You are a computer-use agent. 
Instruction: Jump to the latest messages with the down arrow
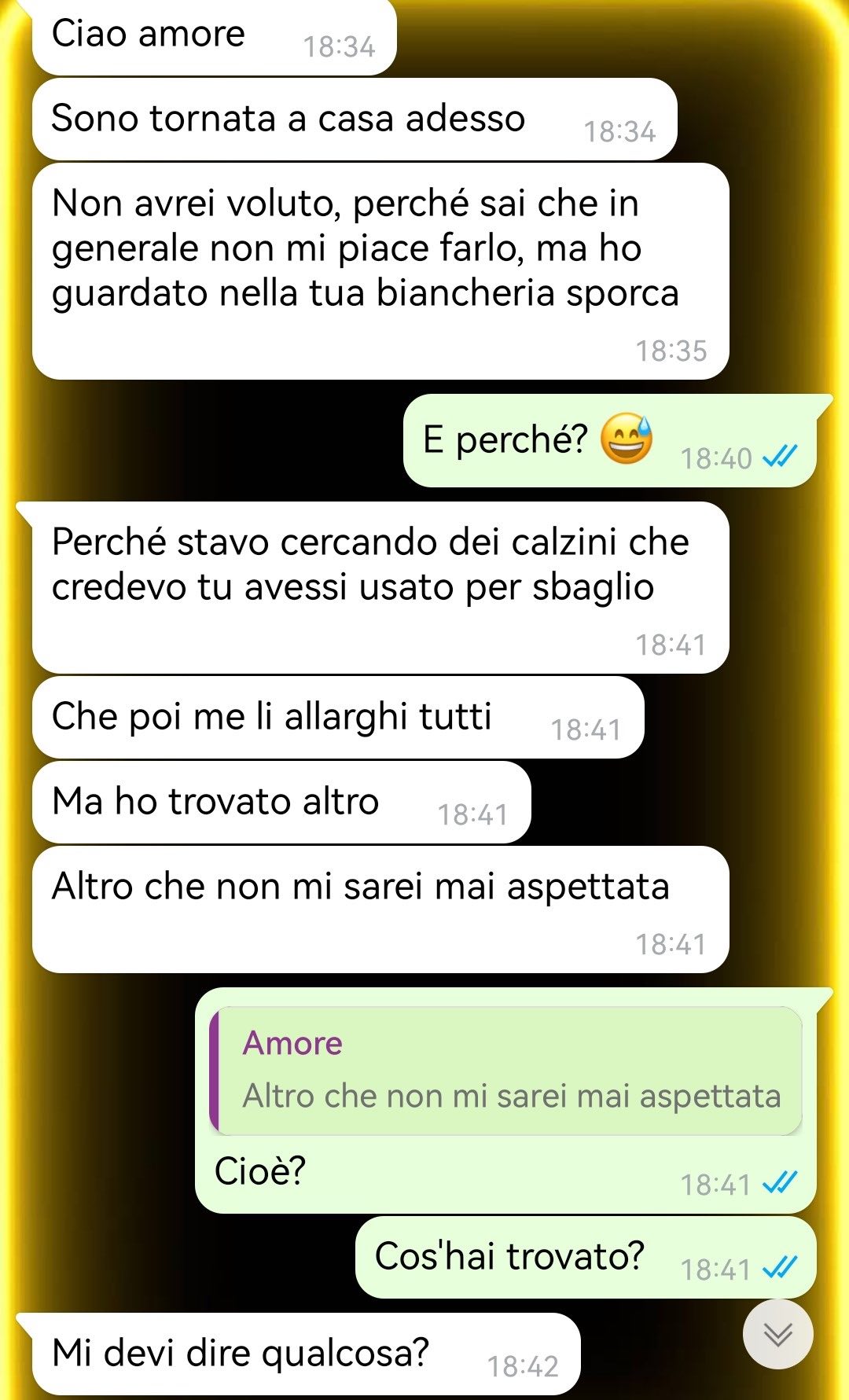777,1334
